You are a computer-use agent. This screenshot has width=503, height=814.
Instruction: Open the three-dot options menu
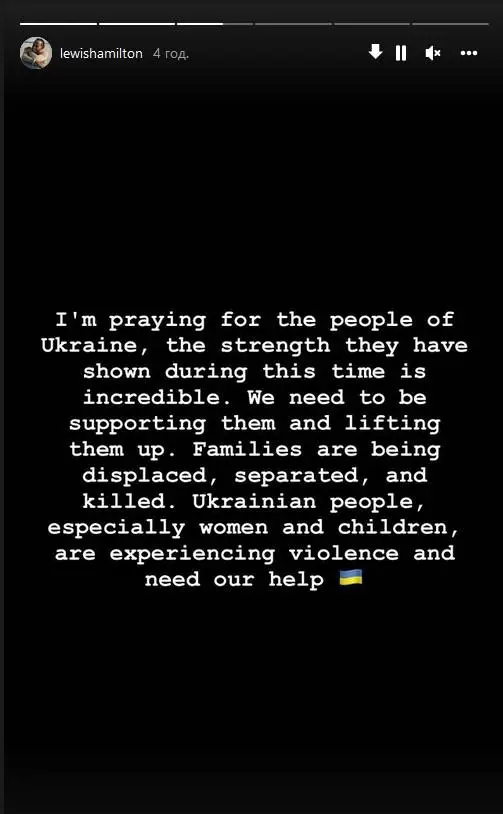469,53
